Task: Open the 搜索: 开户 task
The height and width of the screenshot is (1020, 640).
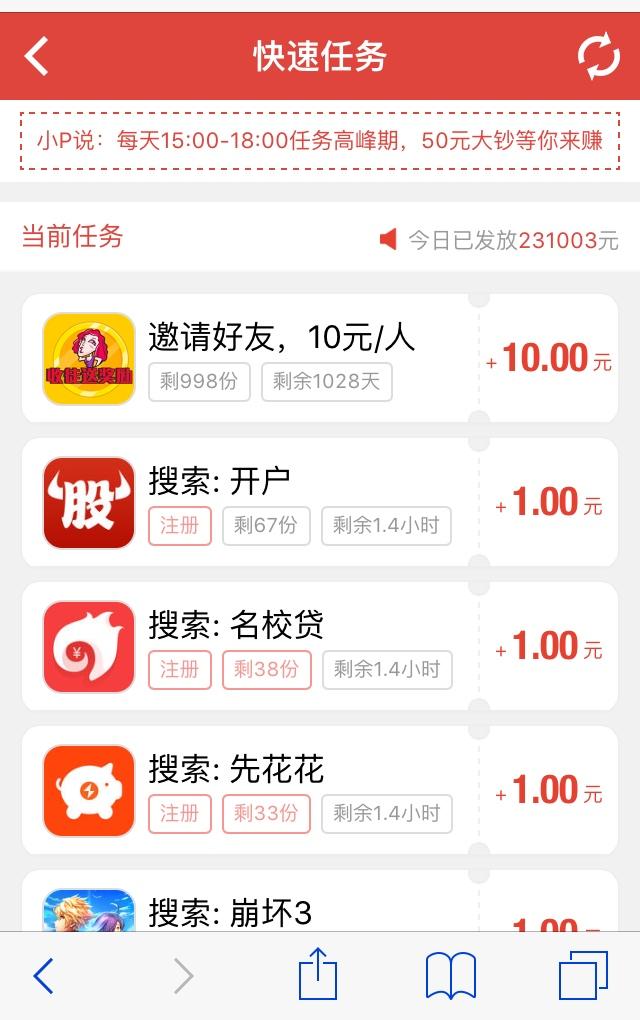Action: pos(320,502)
